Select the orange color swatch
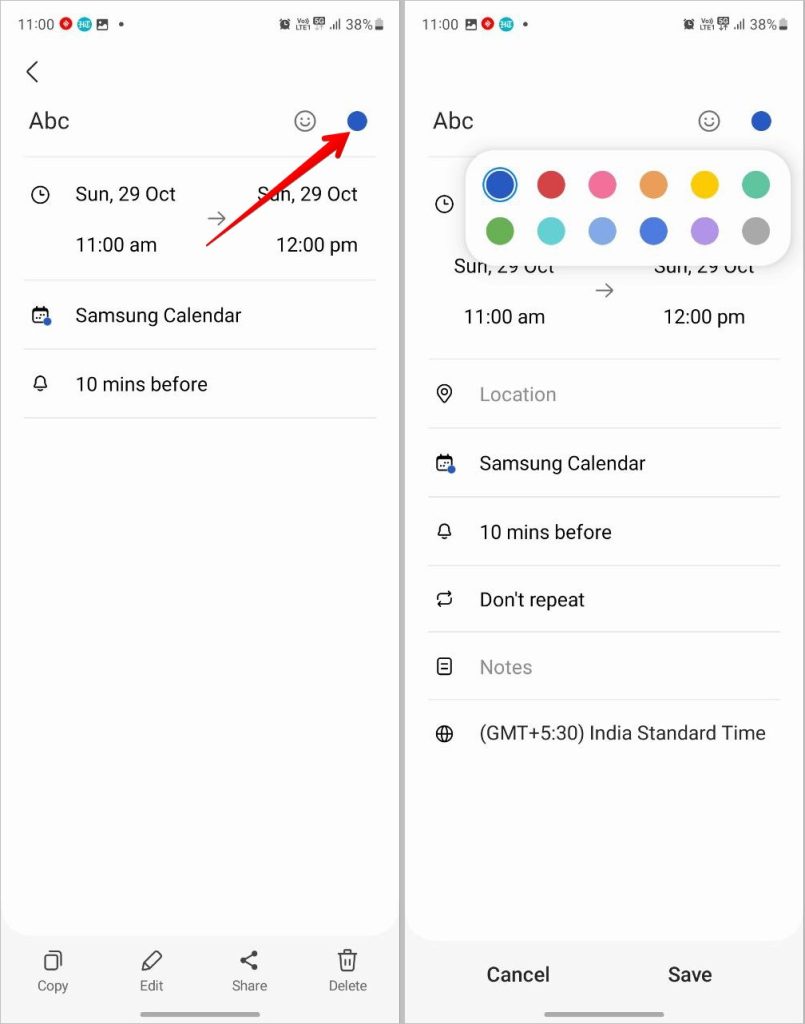805x1024 pixels. point(653,184)
